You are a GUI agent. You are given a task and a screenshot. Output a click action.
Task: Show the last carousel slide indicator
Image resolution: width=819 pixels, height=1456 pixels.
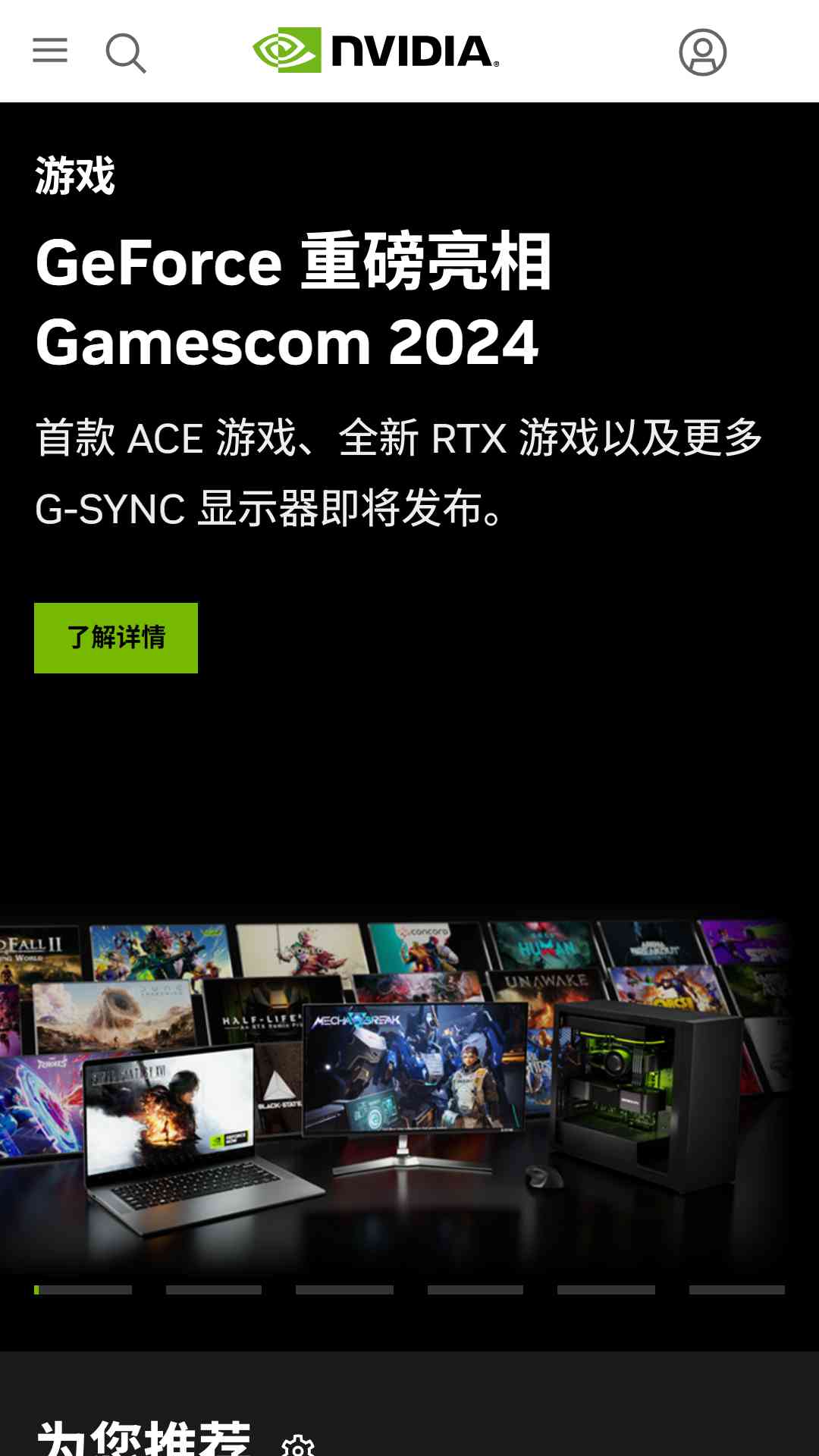coord(737,1290)
